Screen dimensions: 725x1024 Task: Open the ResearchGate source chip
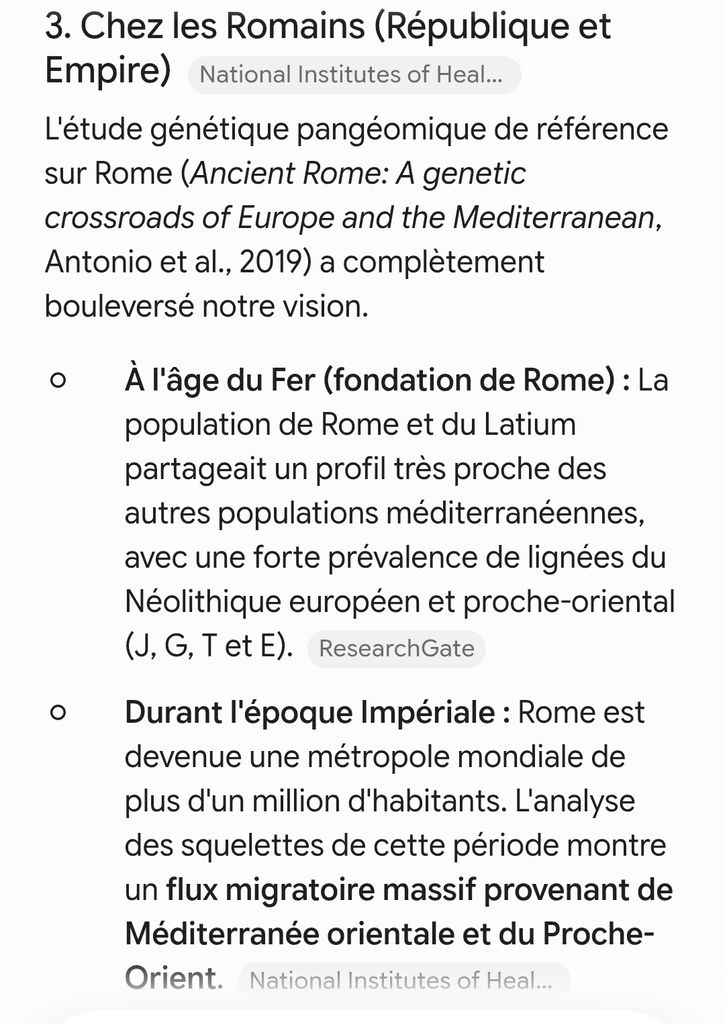(x=396, y=648)
